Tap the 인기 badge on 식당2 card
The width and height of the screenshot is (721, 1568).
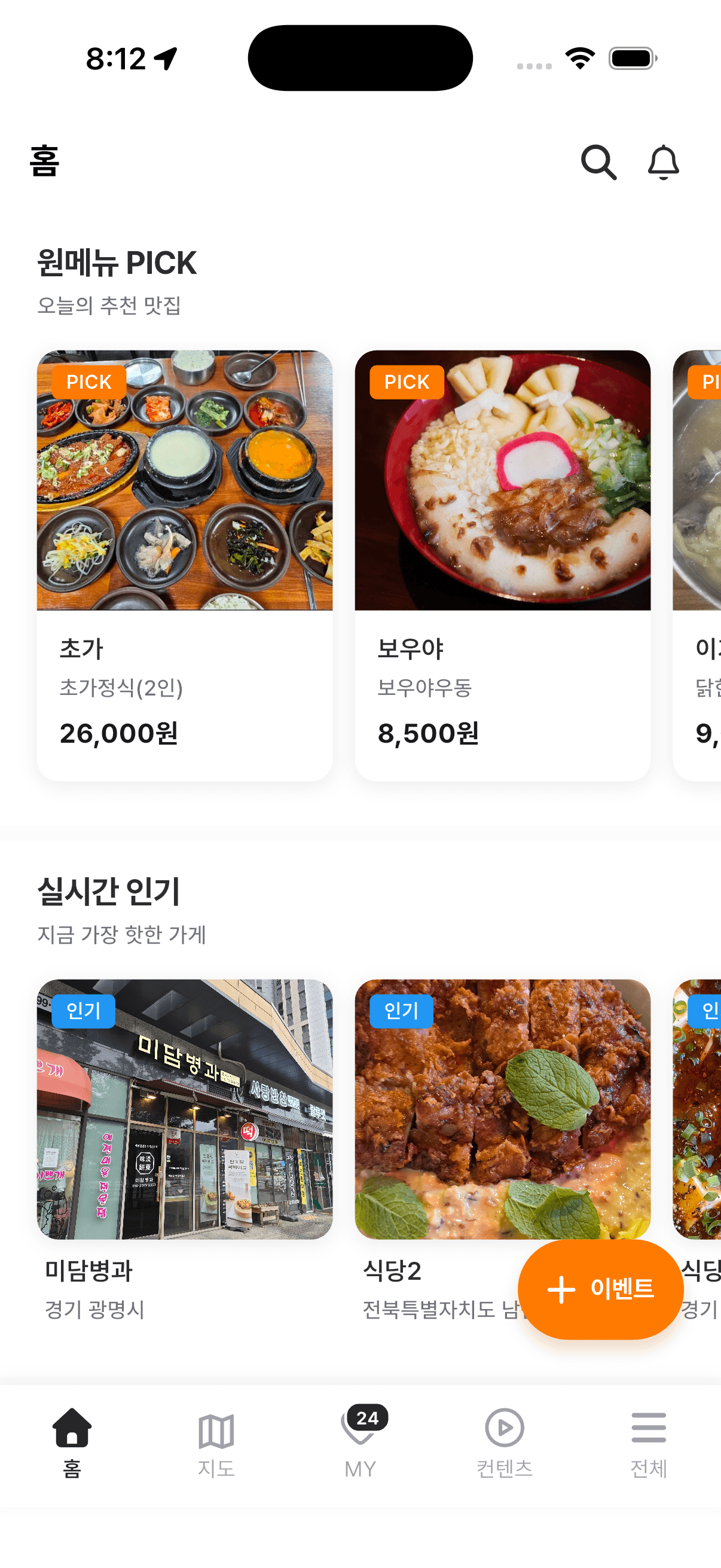click(x=401, y=1011)
